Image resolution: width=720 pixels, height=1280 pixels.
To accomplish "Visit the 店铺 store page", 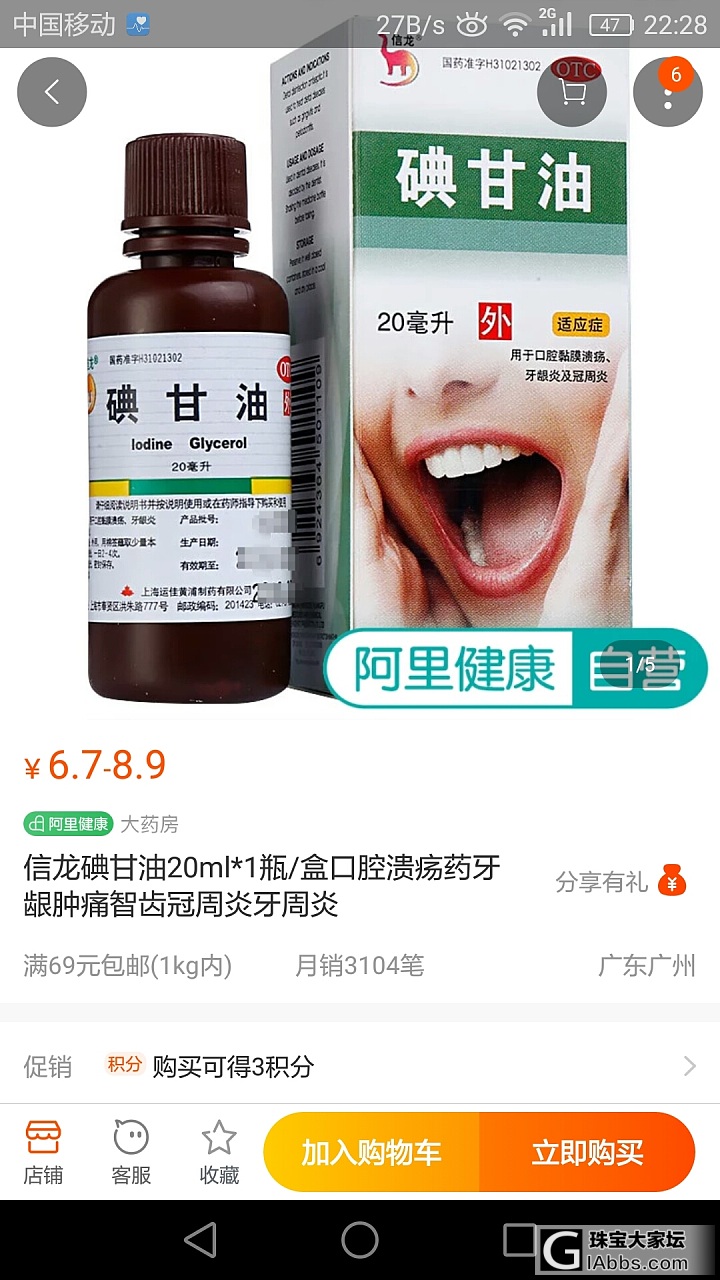I will pyautogui.click(x=43, y=1152).
